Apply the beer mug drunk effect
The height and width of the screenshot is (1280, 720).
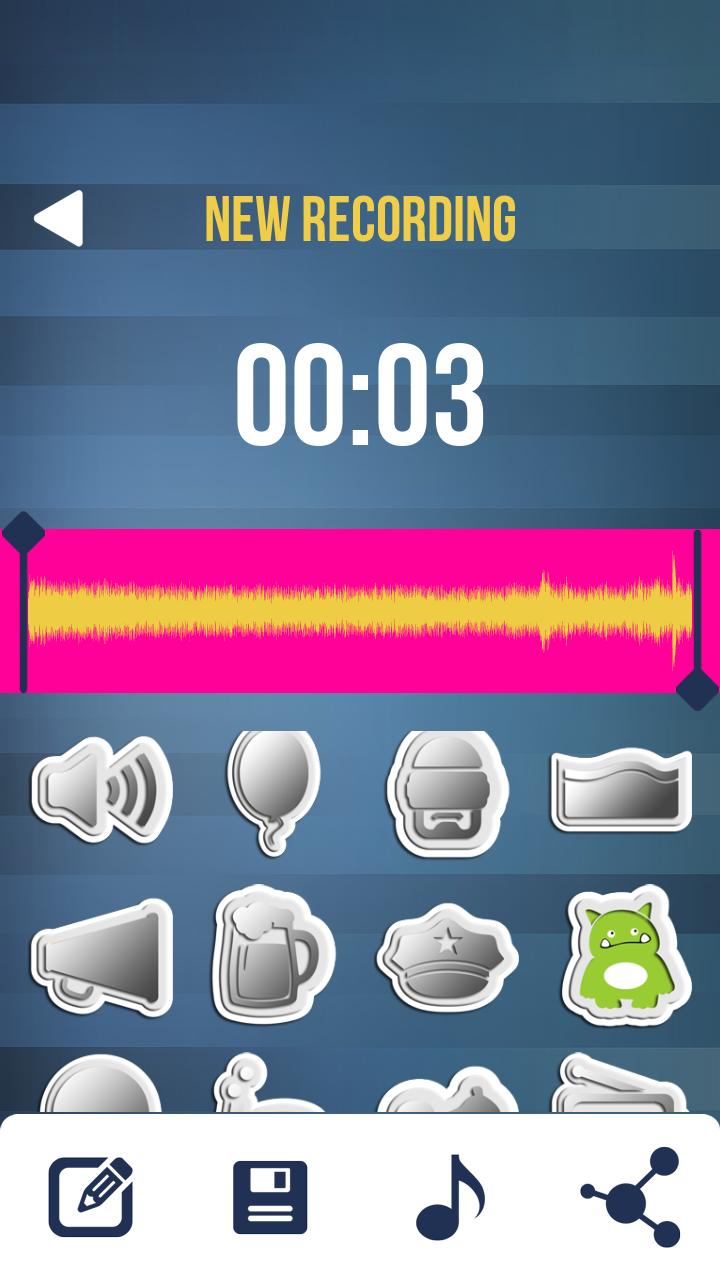[x=272, y=955]
